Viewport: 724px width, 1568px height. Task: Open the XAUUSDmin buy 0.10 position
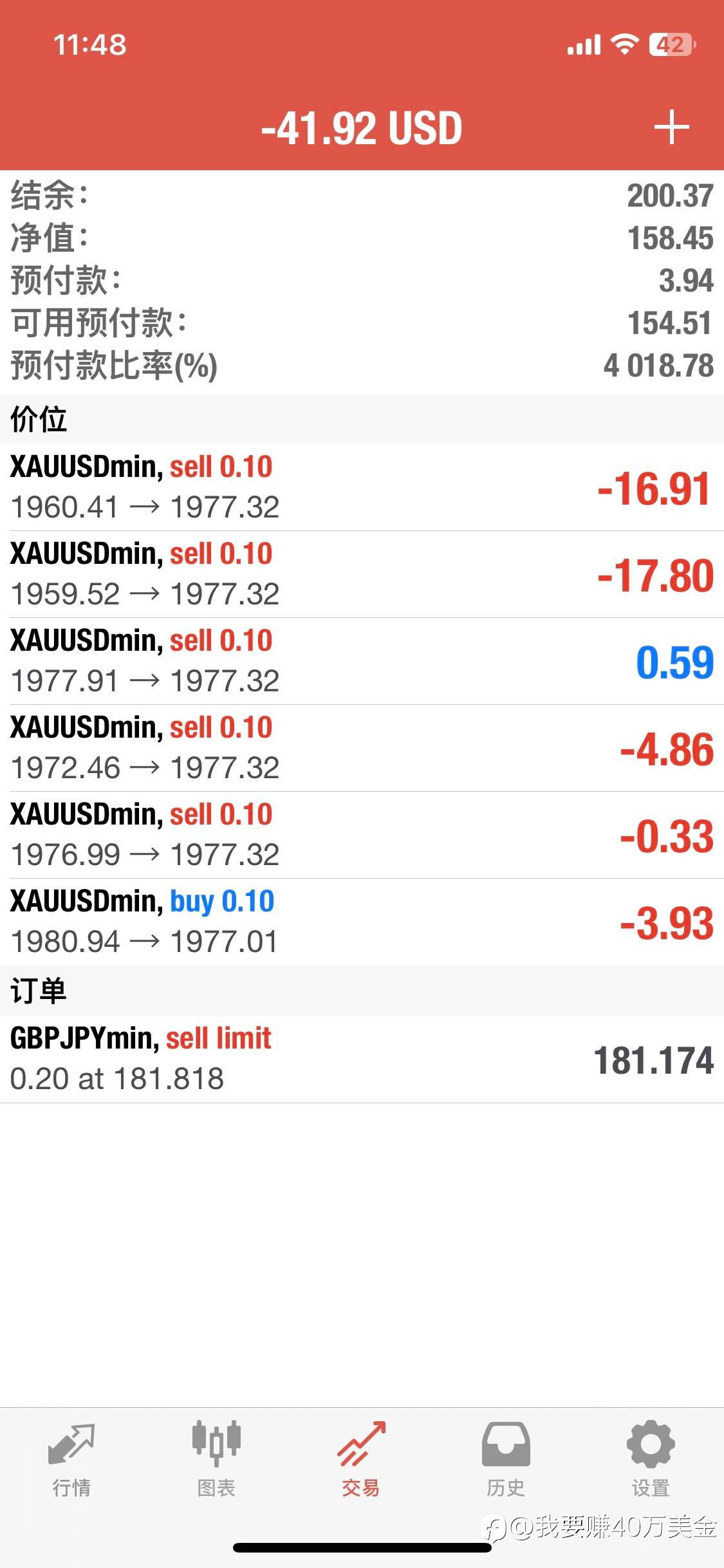(x=362, y=922)
